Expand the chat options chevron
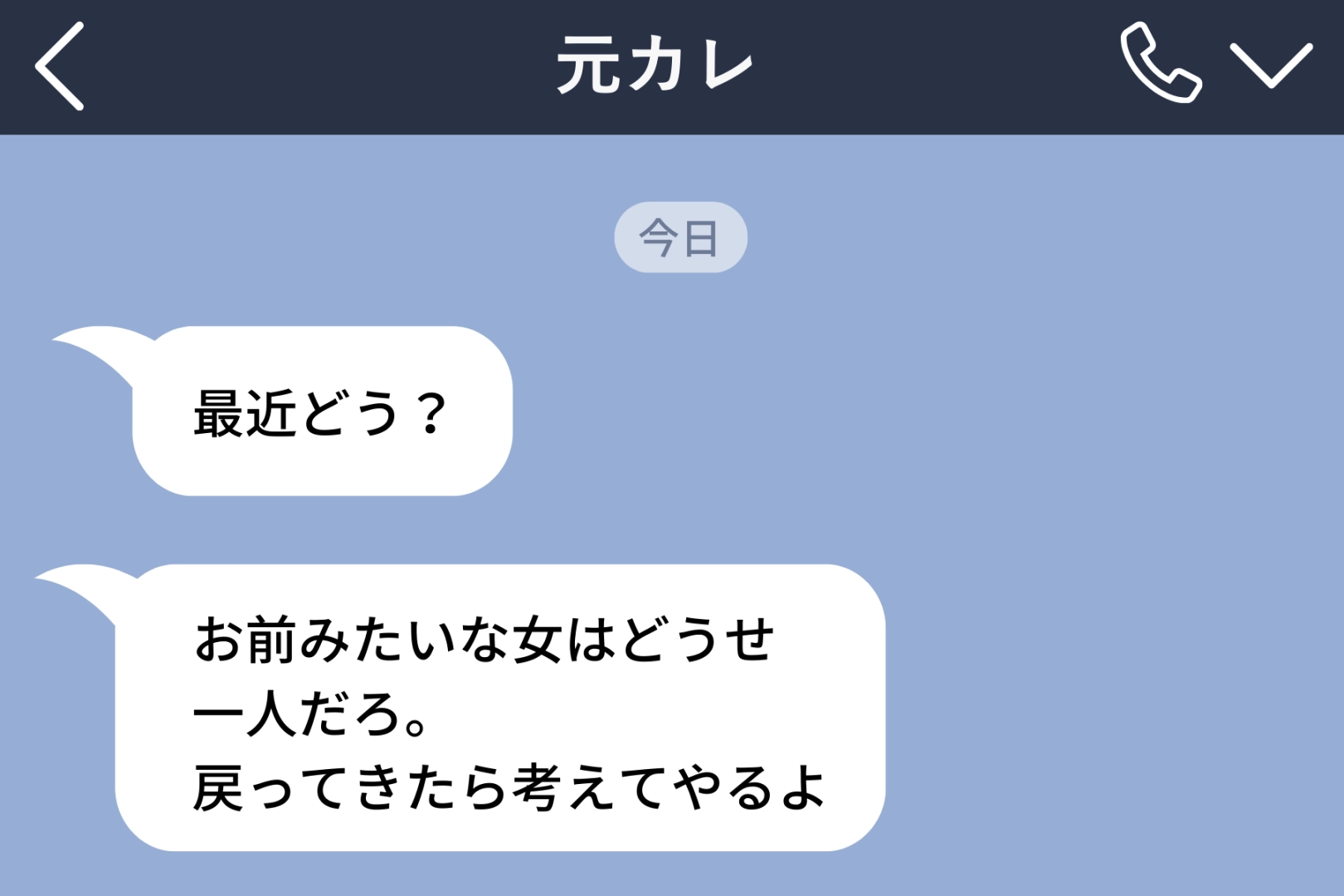The height and width of the screenshot is (896, 1344). click(1270, 65)
